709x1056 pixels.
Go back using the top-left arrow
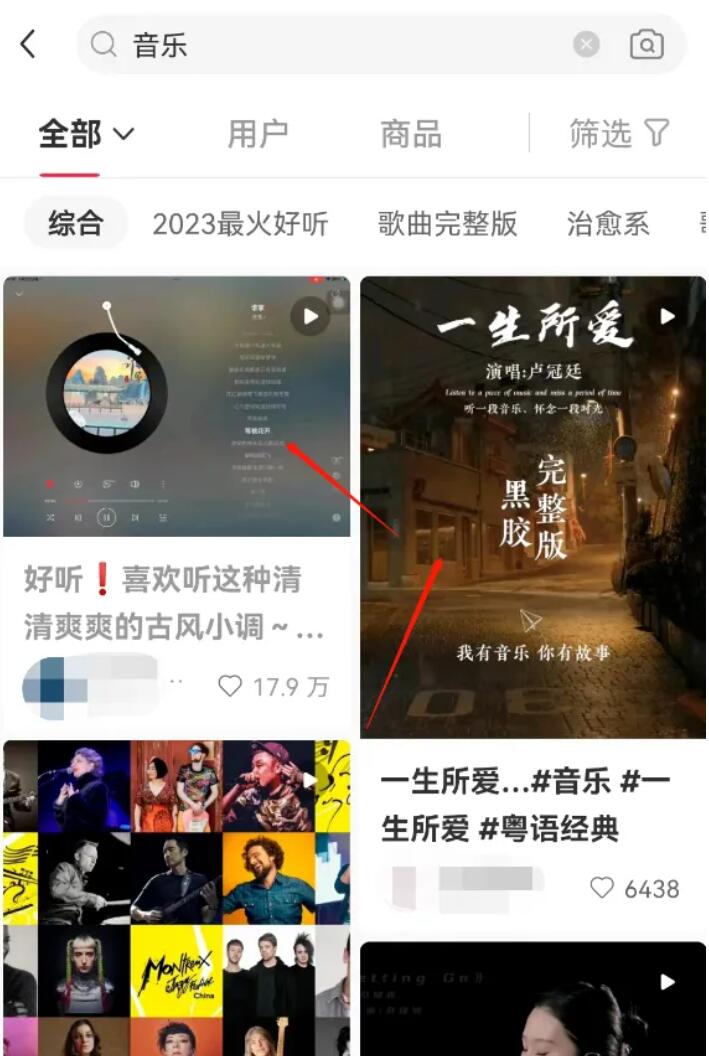(x=28, y=44)
